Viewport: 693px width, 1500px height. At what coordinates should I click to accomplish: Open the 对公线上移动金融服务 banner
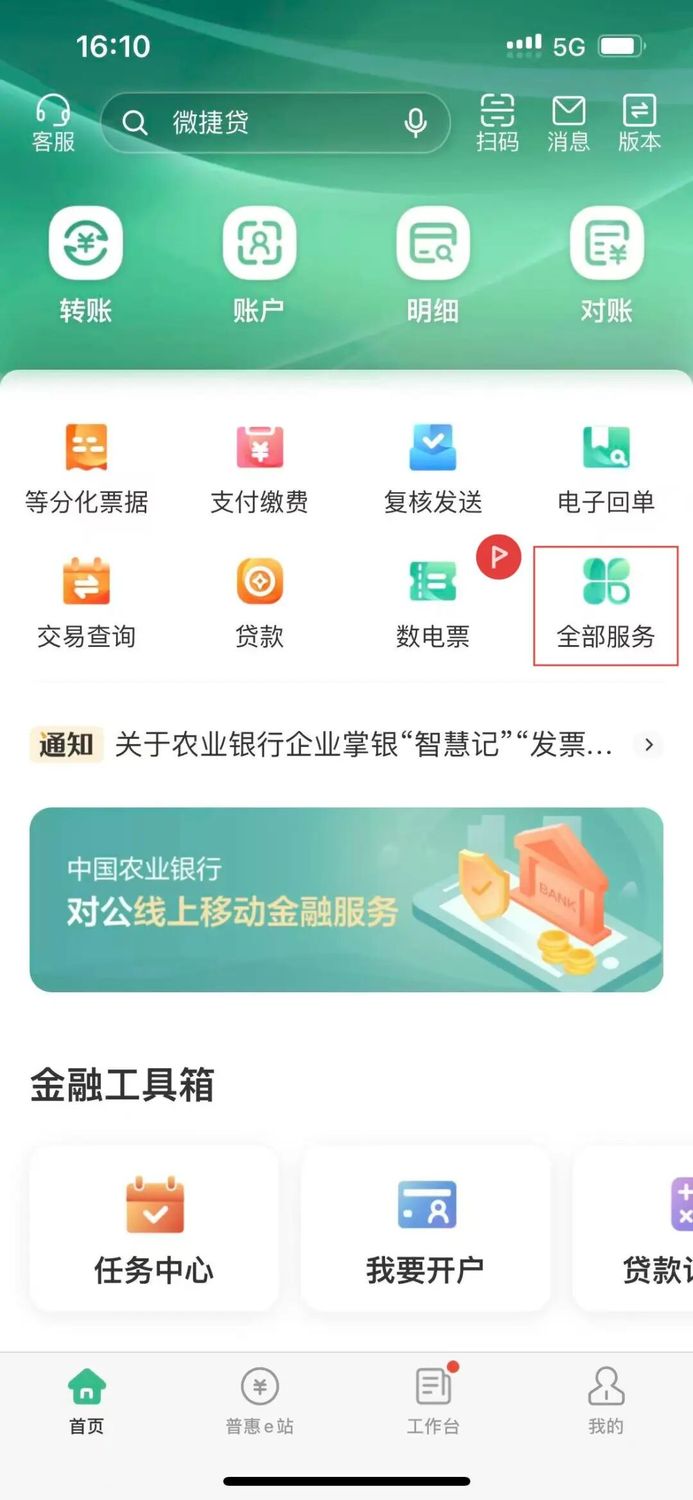346,899
